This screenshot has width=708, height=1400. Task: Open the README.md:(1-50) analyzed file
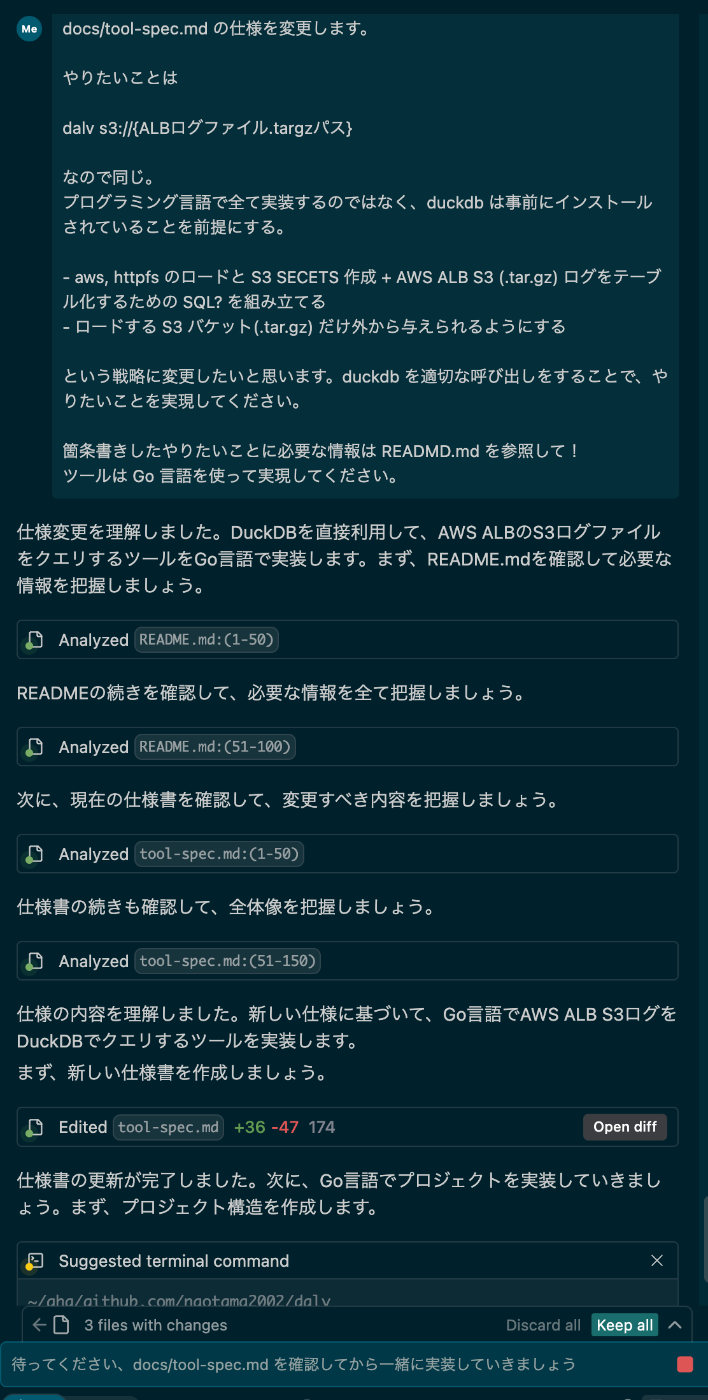click(206, 640)
